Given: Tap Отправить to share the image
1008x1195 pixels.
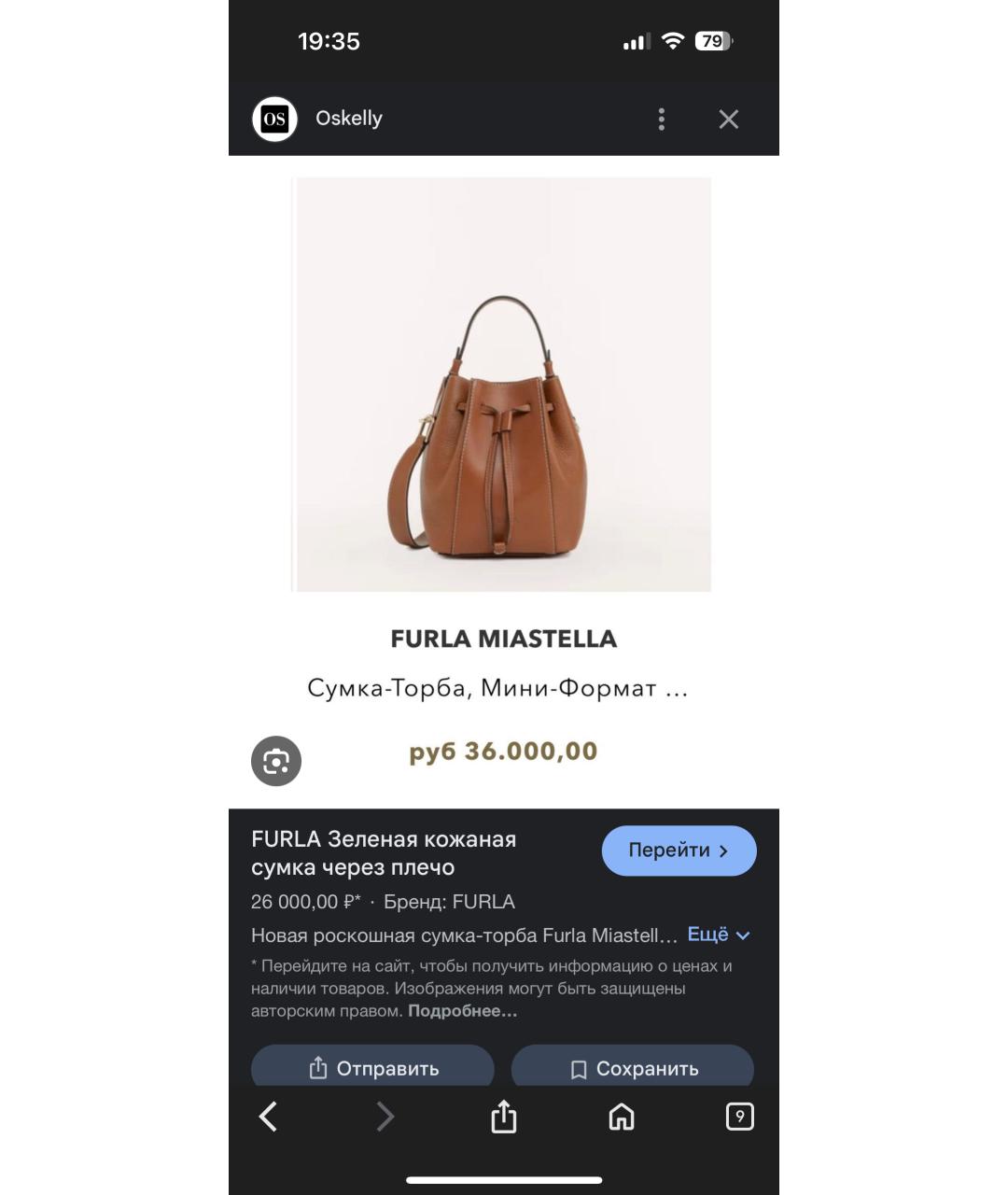Looking at the screenshot, I should click(x=372, y=1068).
